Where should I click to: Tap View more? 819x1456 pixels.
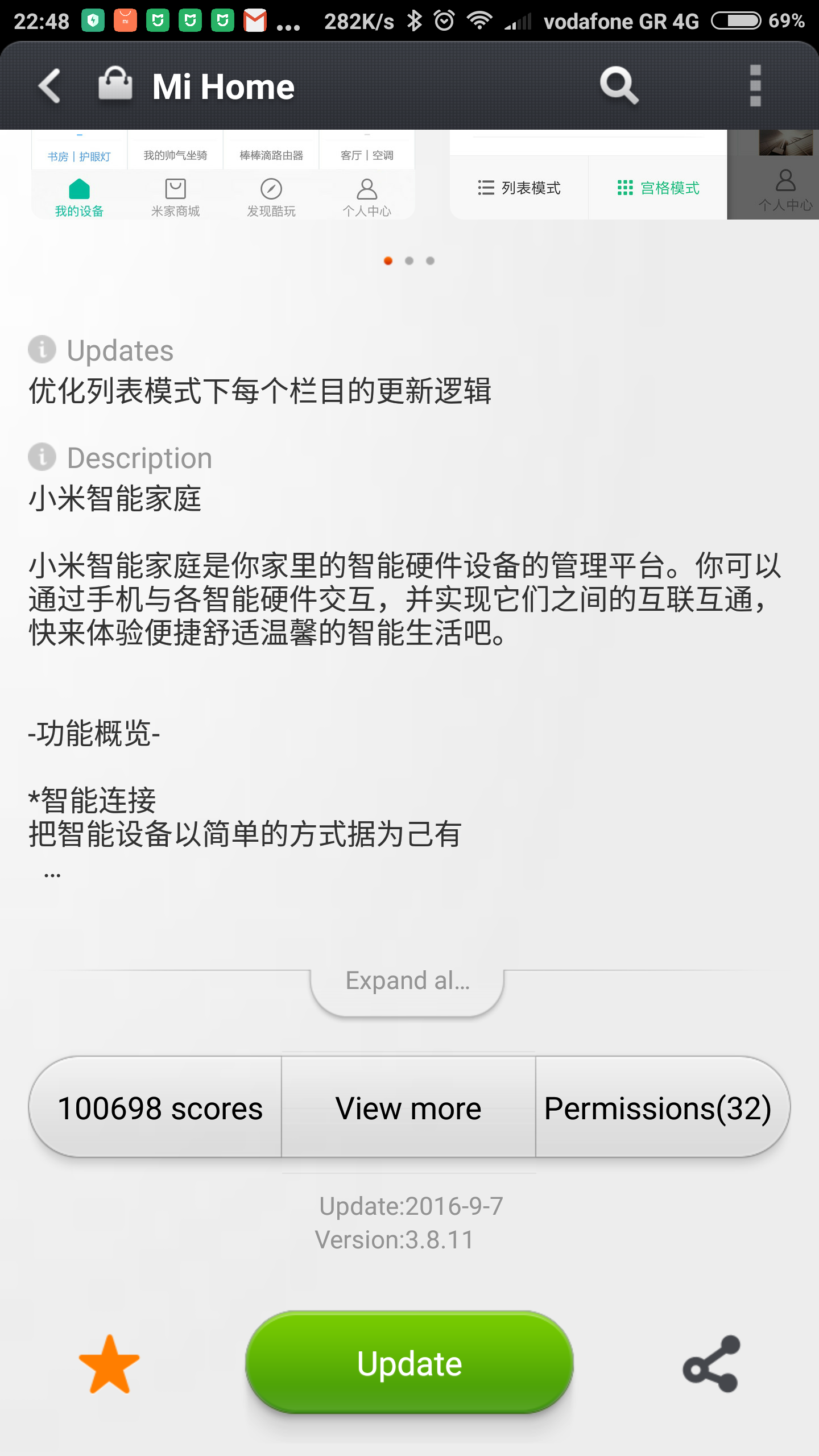pos(408,1108)
